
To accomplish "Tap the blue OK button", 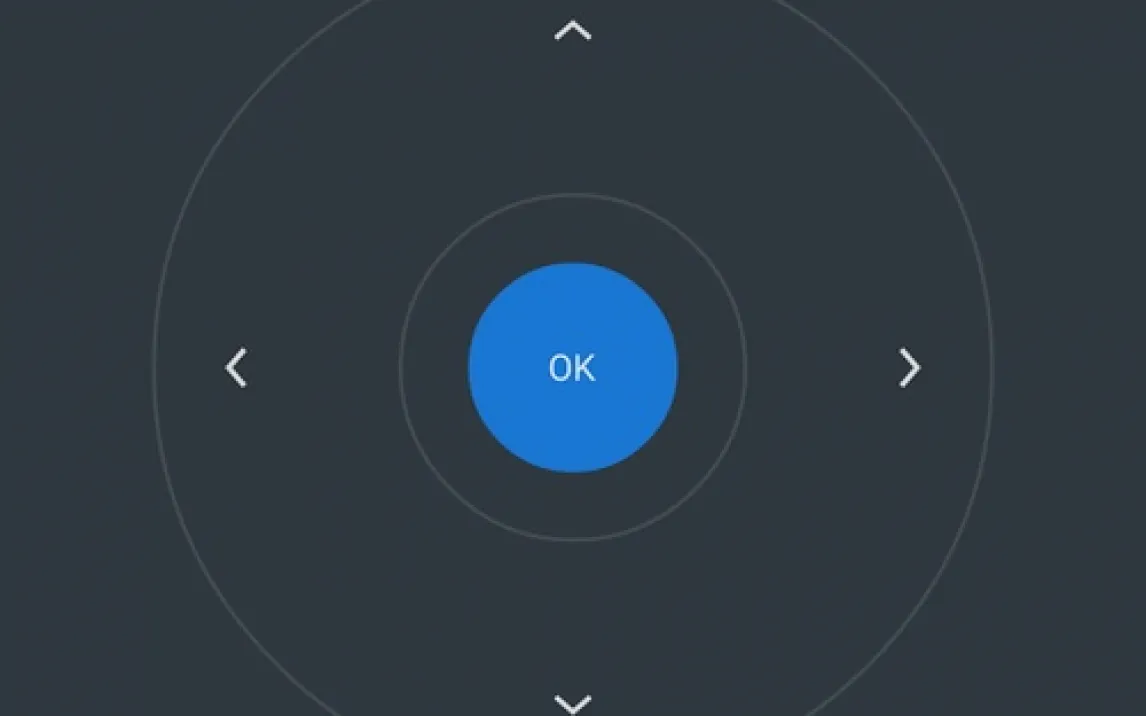I will pos(573,368).
